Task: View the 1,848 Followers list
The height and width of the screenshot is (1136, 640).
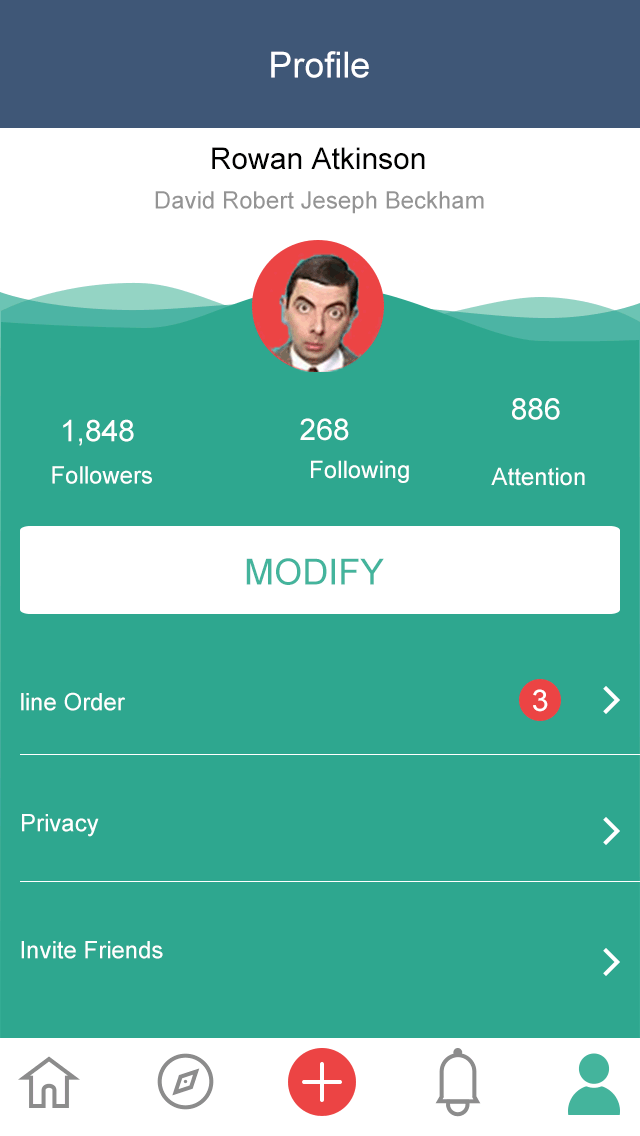Action: [101, 452]
